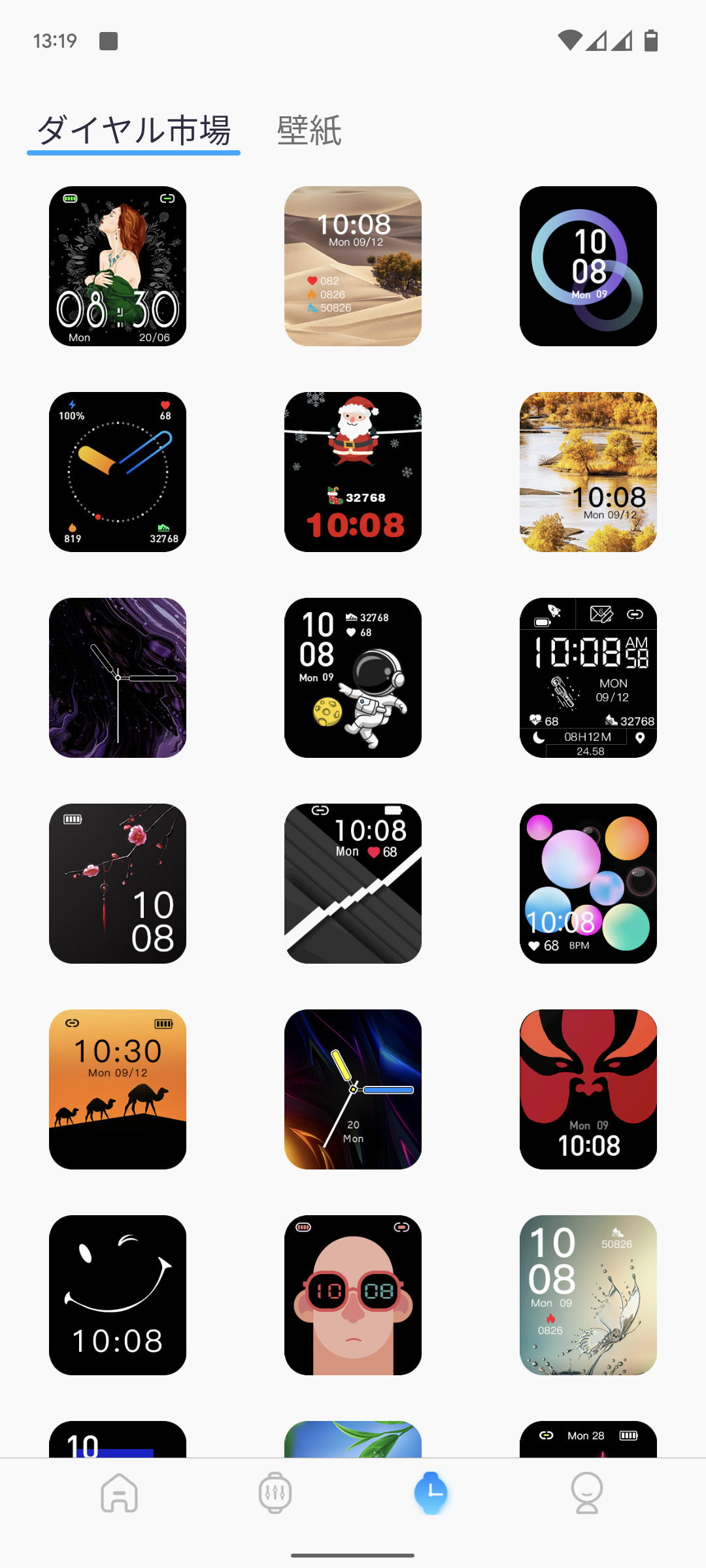
Task: Choose the water splash butterfly watch face
Action: 588,1295
